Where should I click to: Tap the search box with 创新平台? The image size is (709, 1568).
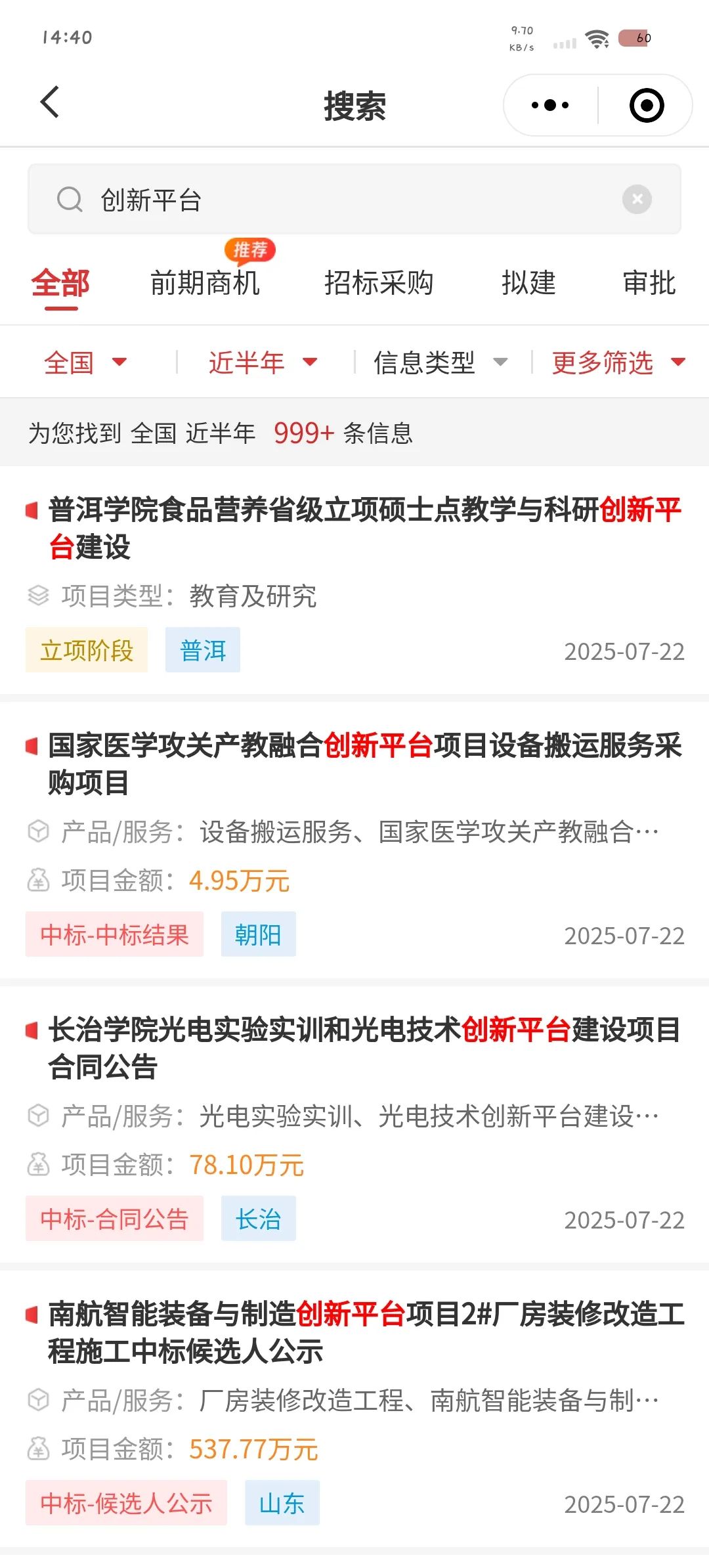[354, 199]
